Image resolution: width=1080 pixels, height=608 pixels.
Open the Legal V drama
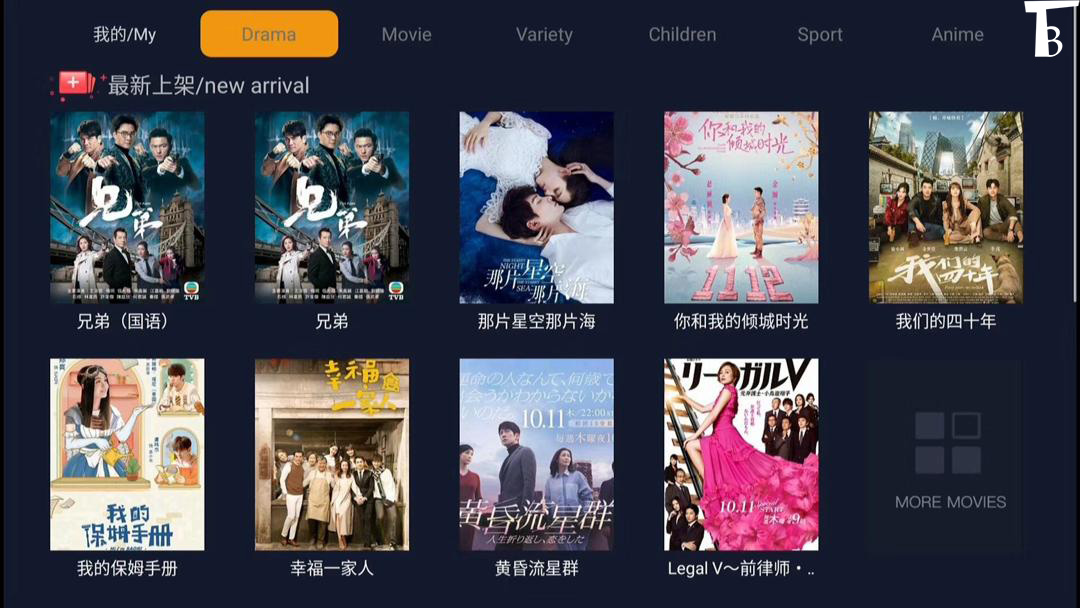(741, 454)
